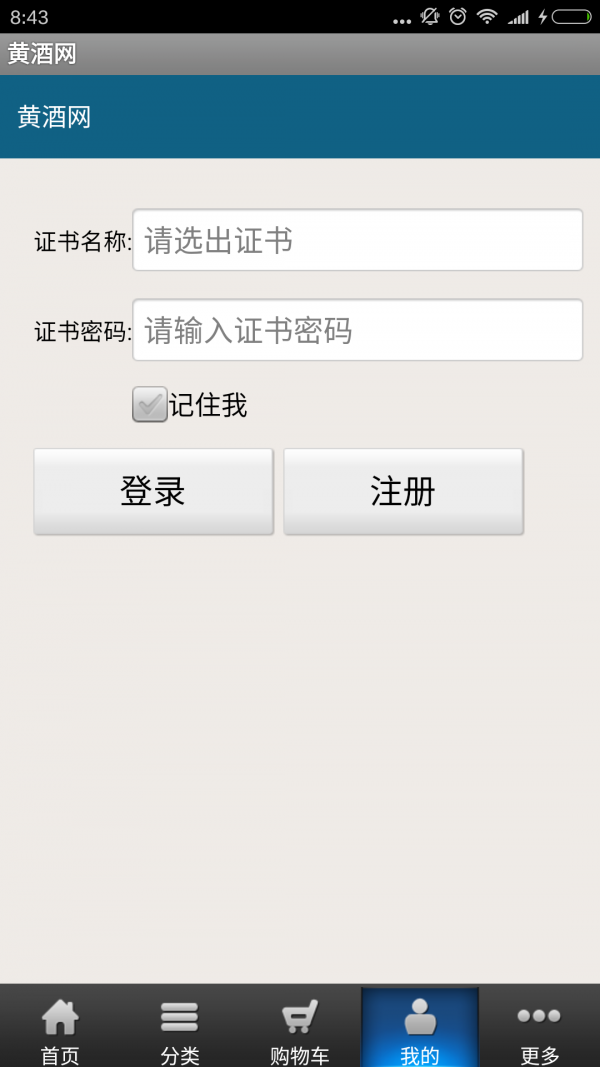600x1067 pixels.
Task: Tap the 证书名称 input field
Action: 357,240
